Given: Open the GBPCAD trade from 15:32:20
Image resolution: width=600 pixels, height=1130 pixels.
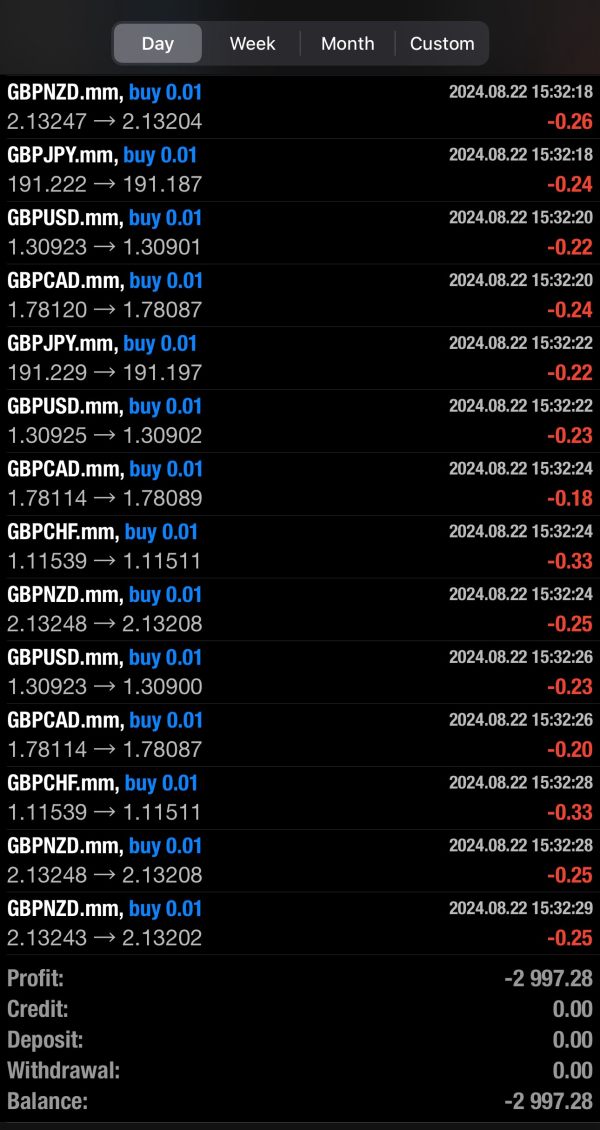Looking at the screenshot, I should pos(300,296).
